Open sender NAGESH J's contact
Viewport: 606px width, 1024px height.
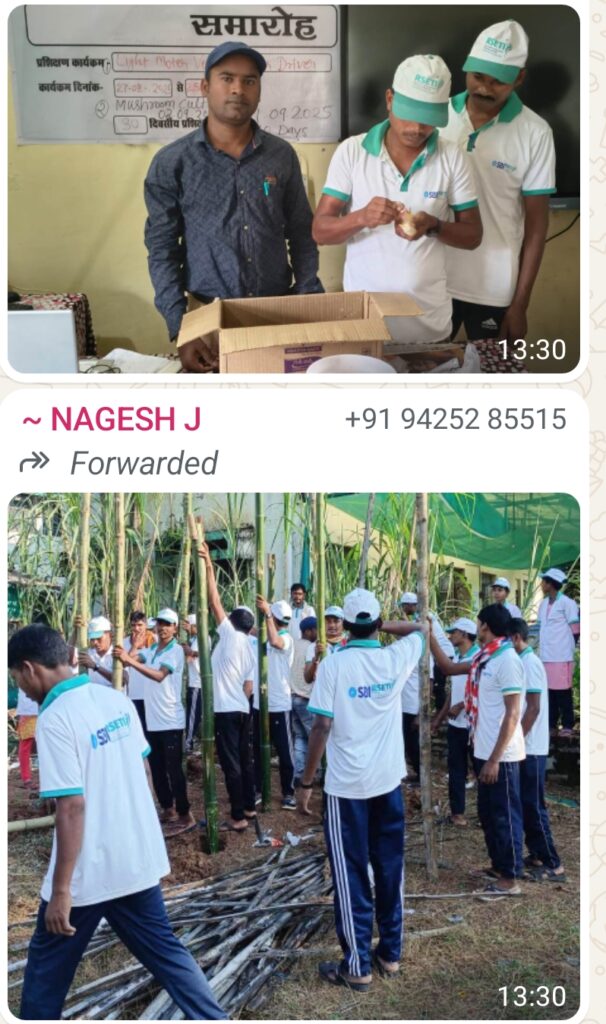pyautogui.click(x=111, y=420)
